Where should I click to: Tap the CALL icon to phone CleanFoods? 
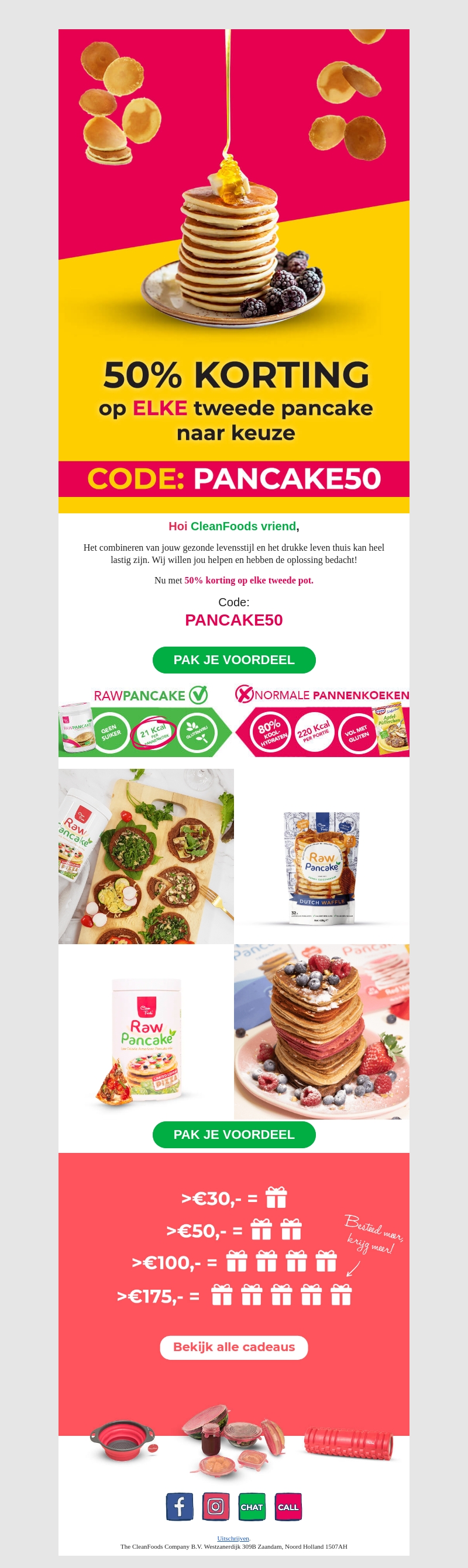tap(288, 1507)
